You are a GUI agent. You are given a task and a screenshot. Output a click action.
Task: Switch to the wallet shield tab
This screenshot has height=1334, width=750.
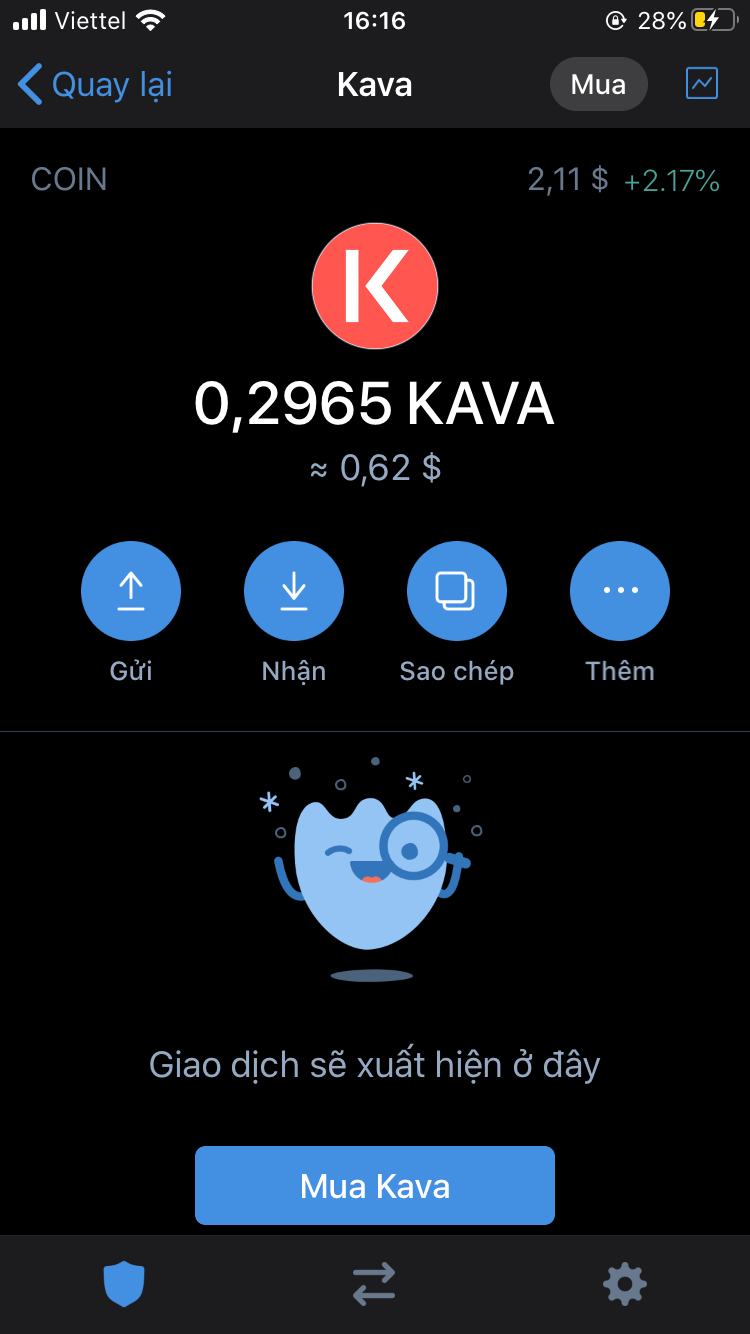125,1283
